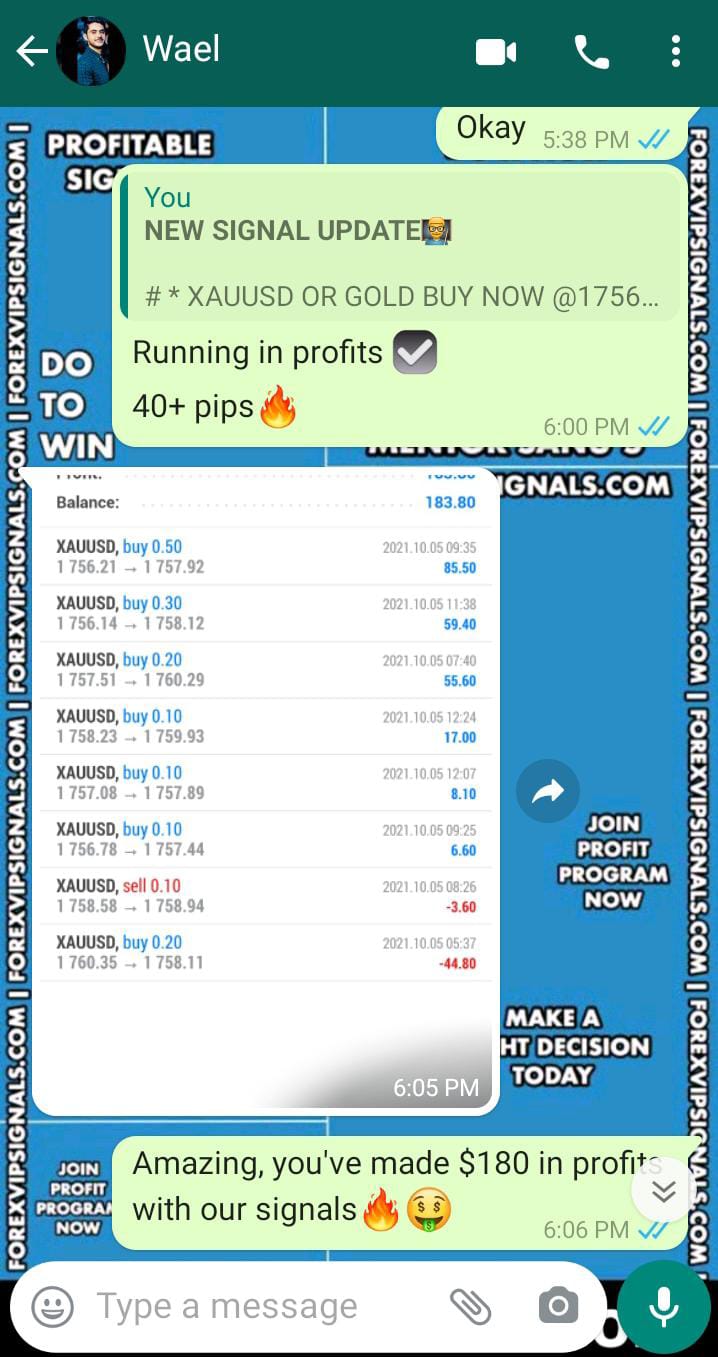Jump to the latest messages
The height and width of the screenshot is (1357, 718).
(x=663, y=1190)
